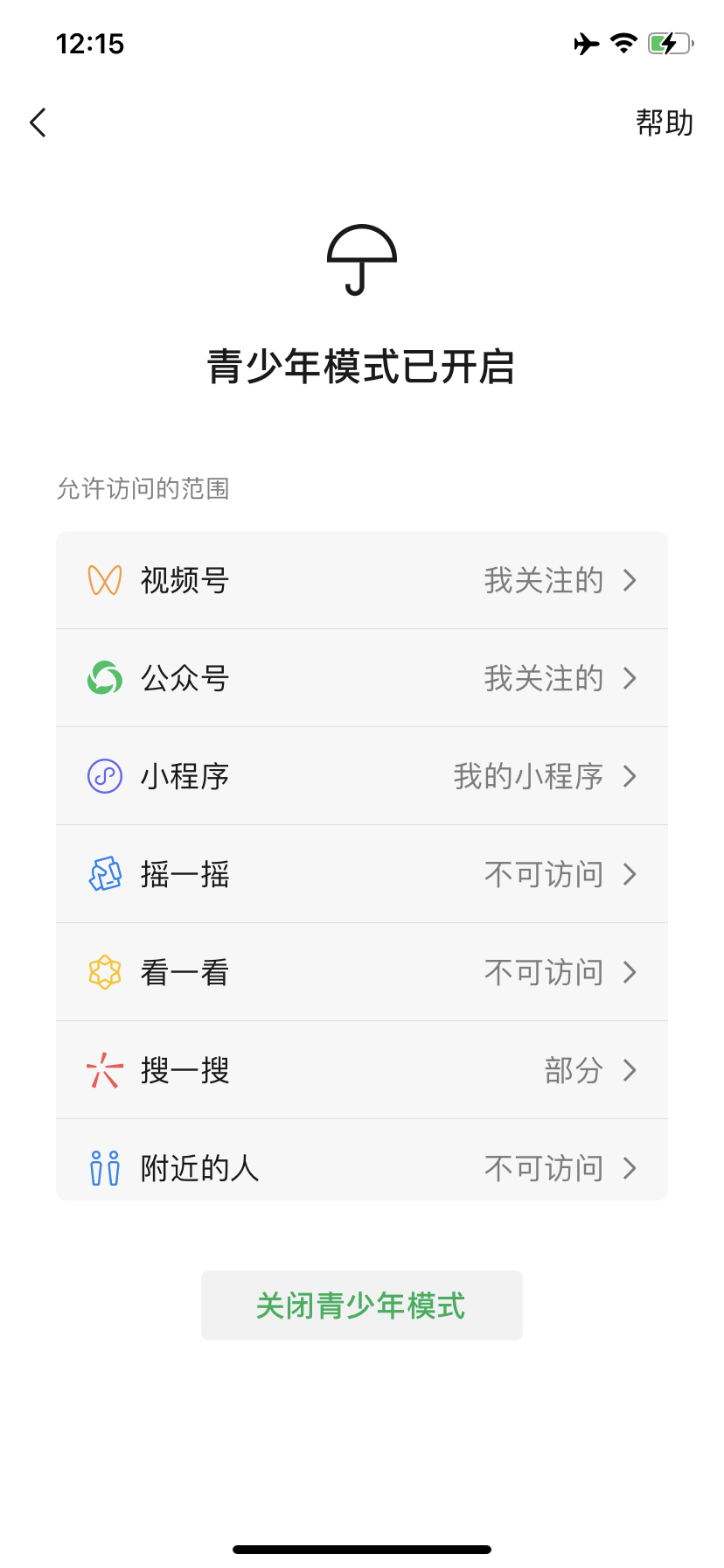Select the blue 摇一摇 Shake icon
The image size is (724, 1568).
(103, 874)
